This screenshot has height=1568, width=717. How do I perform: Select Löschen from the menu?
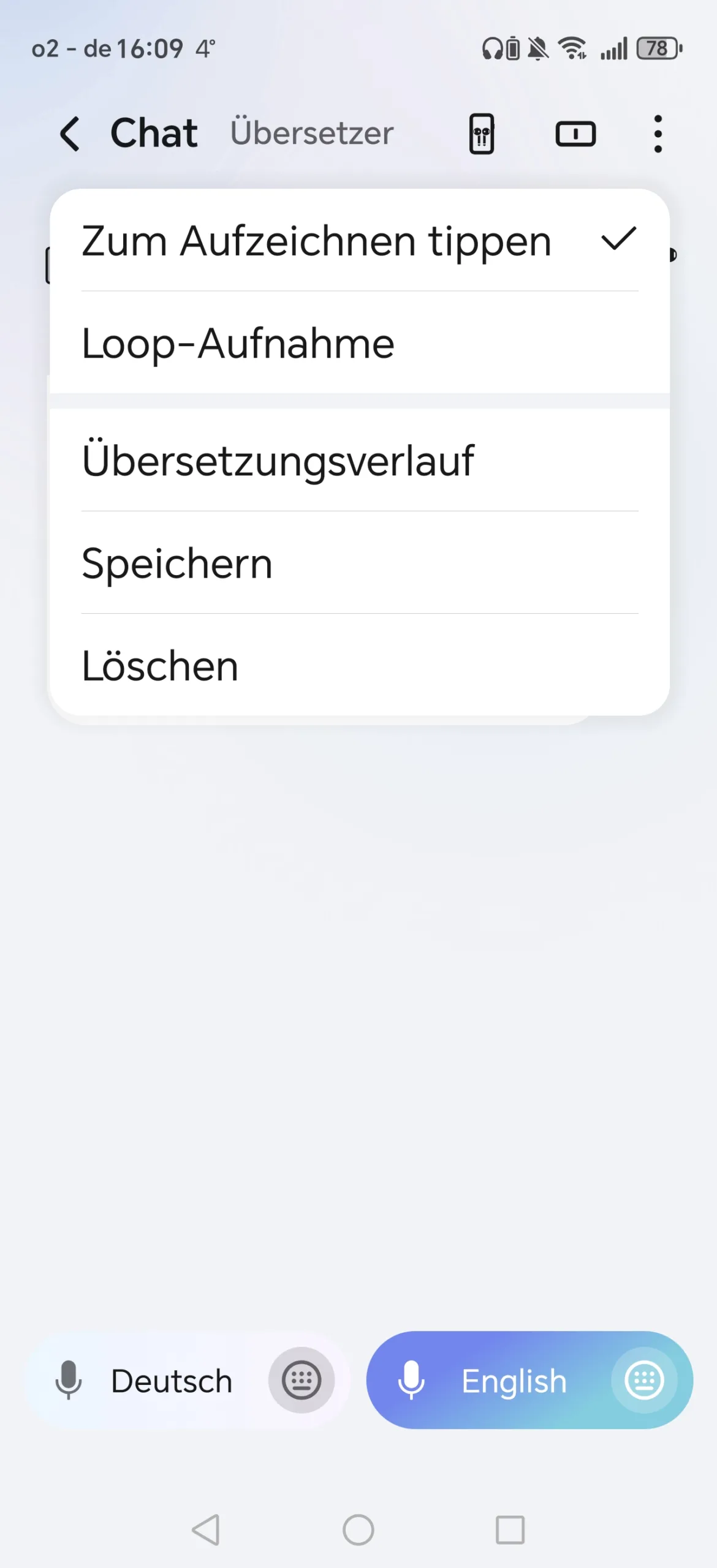pyautogui.click(x=358, y=665)
